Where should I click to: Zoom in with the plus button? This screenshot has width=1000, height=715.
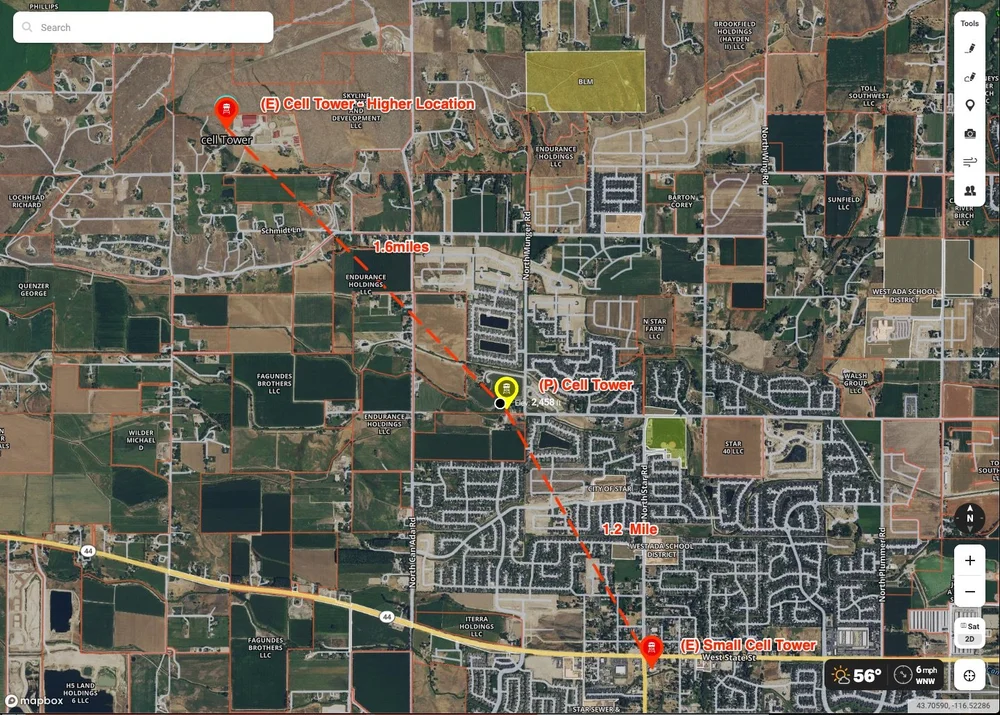click(x=969, y=560)
